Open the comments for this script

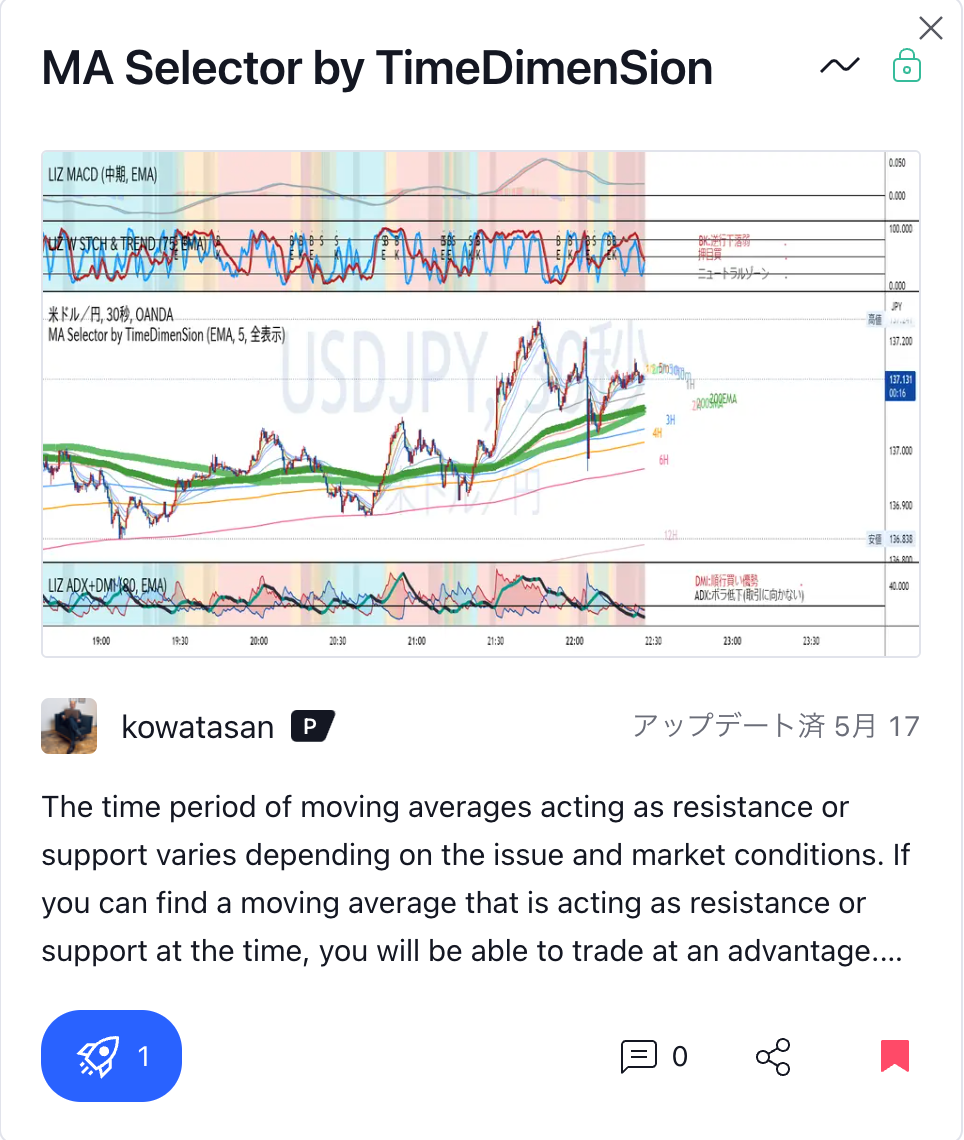coord(654,1056)
